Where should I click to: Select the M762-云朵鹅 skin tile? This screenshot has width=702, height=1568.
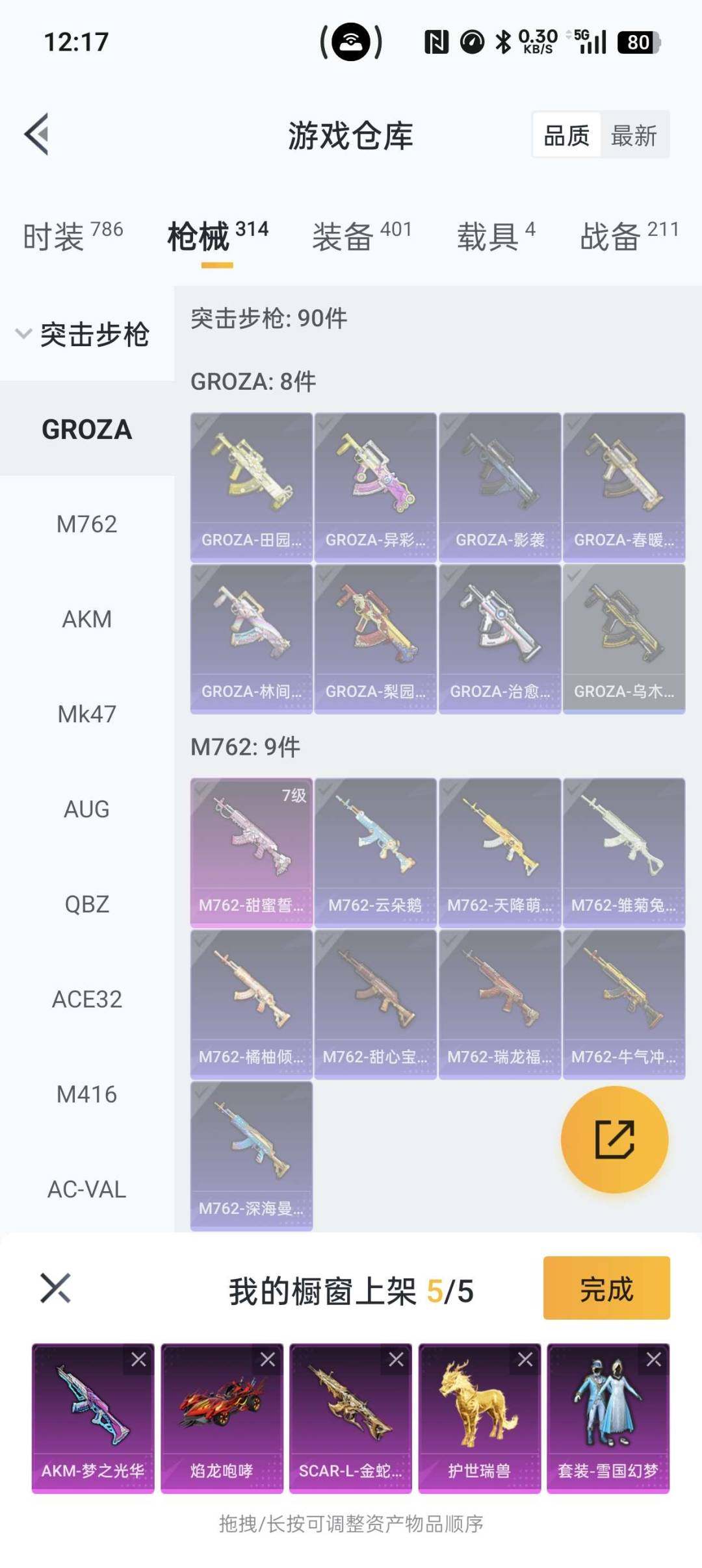(x=375, y=852)
